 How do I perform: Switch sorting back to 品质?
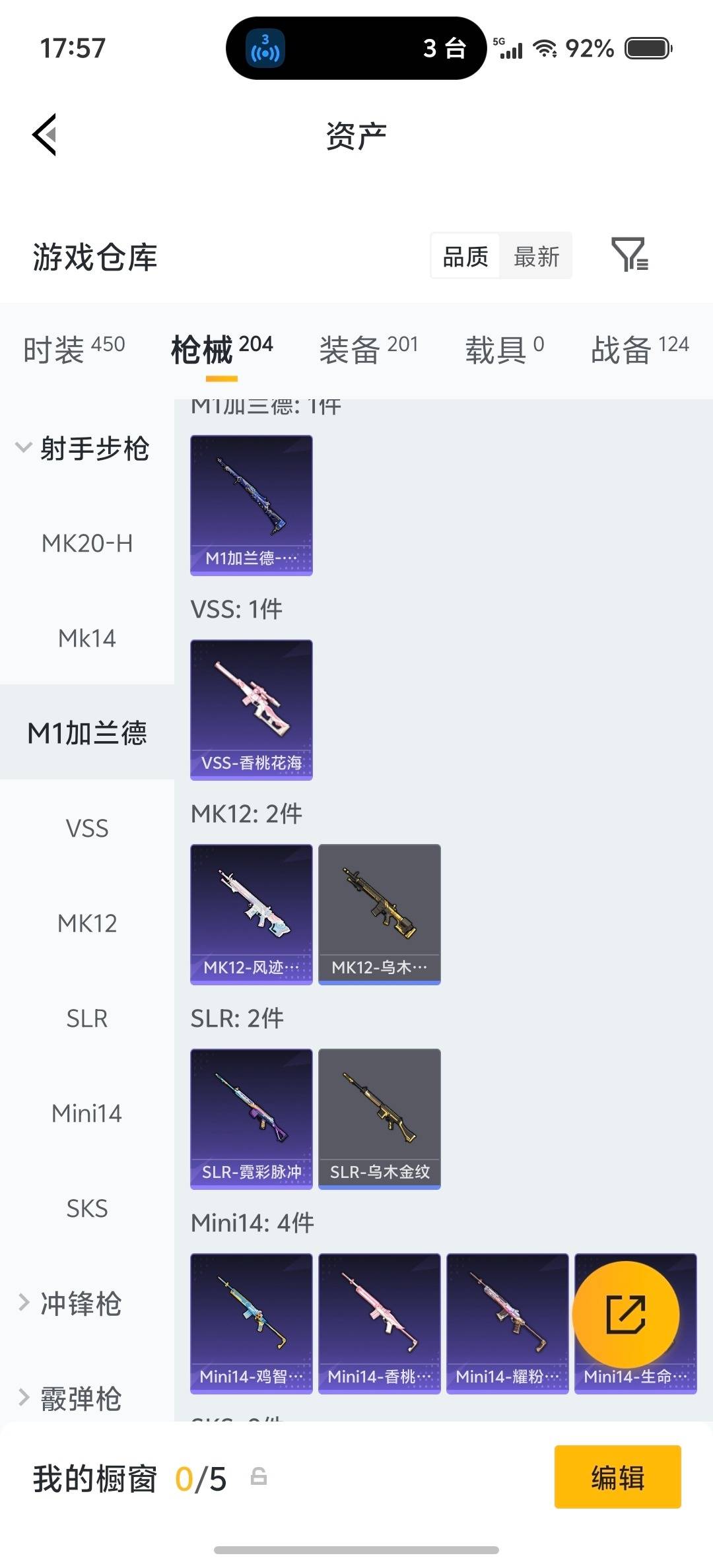pos(464,256)
